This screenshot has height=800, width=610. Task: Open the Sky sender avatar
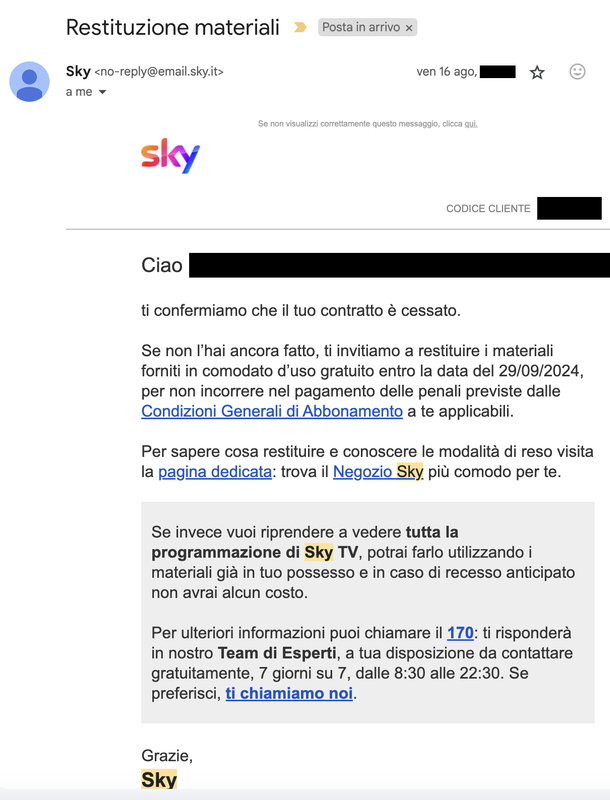[x=29, y=81]
